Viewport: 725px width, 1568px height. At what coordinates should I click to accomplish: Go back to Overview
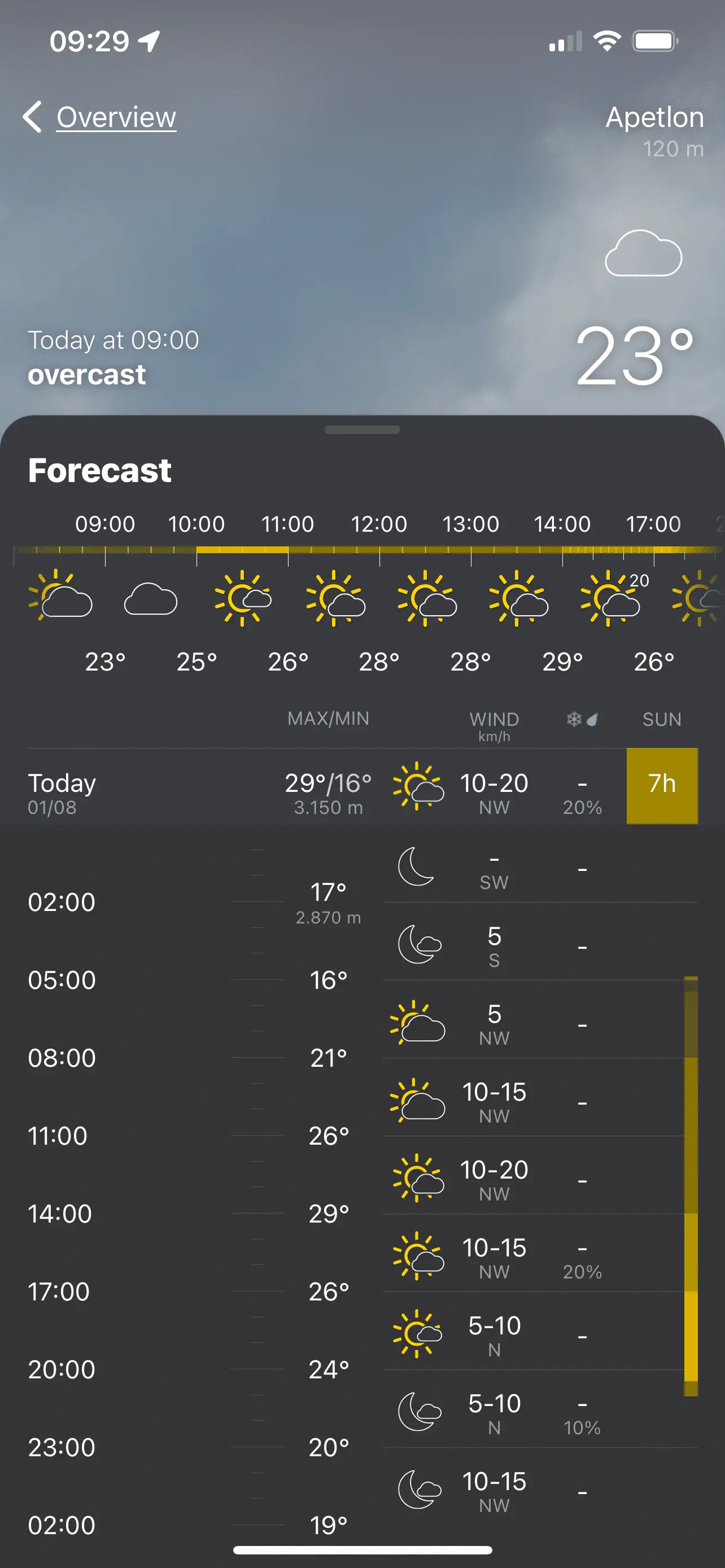(101, 117)
